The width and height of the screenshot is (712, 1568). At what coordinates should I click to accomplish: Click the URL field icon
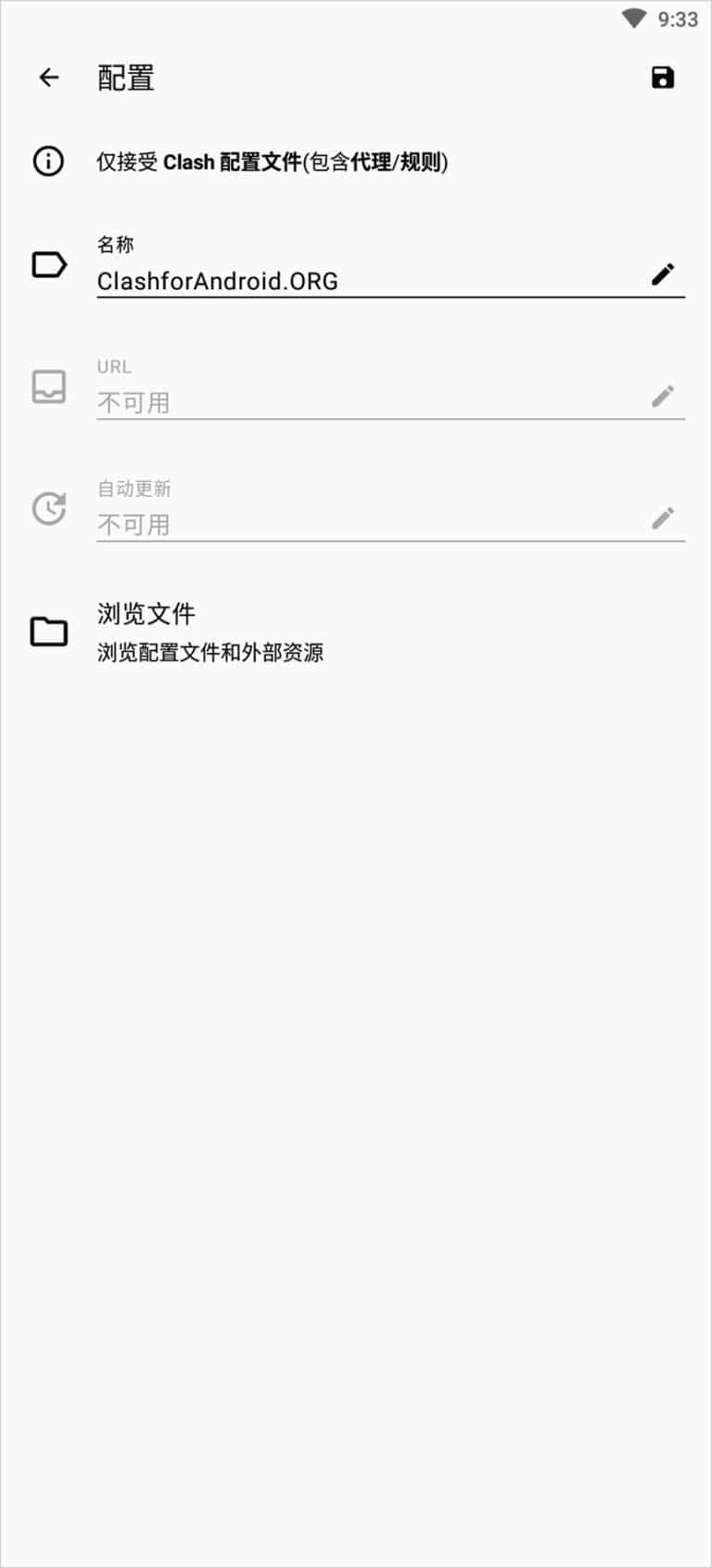coord(50,387)
